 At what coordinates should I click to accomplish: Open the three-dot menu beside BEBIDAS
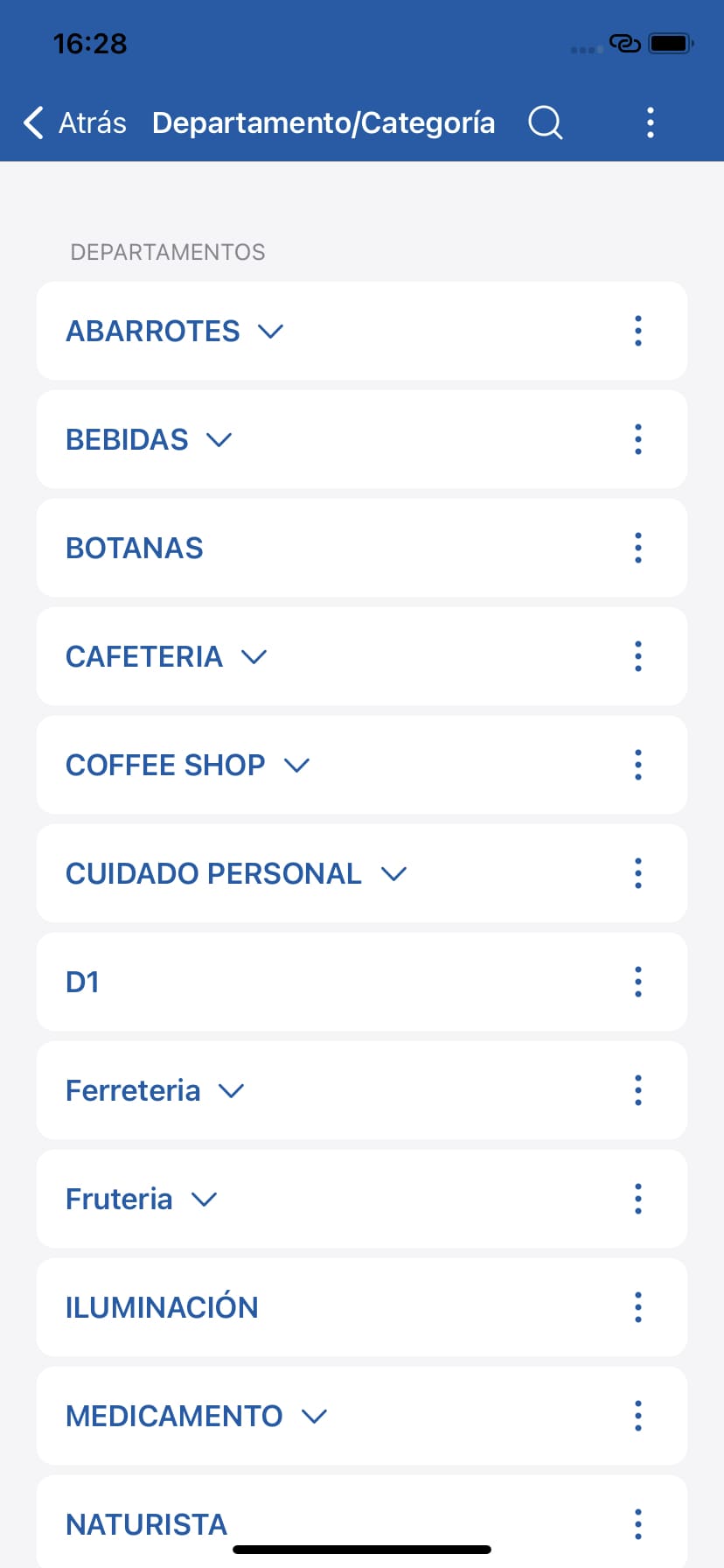click(637, 438)
